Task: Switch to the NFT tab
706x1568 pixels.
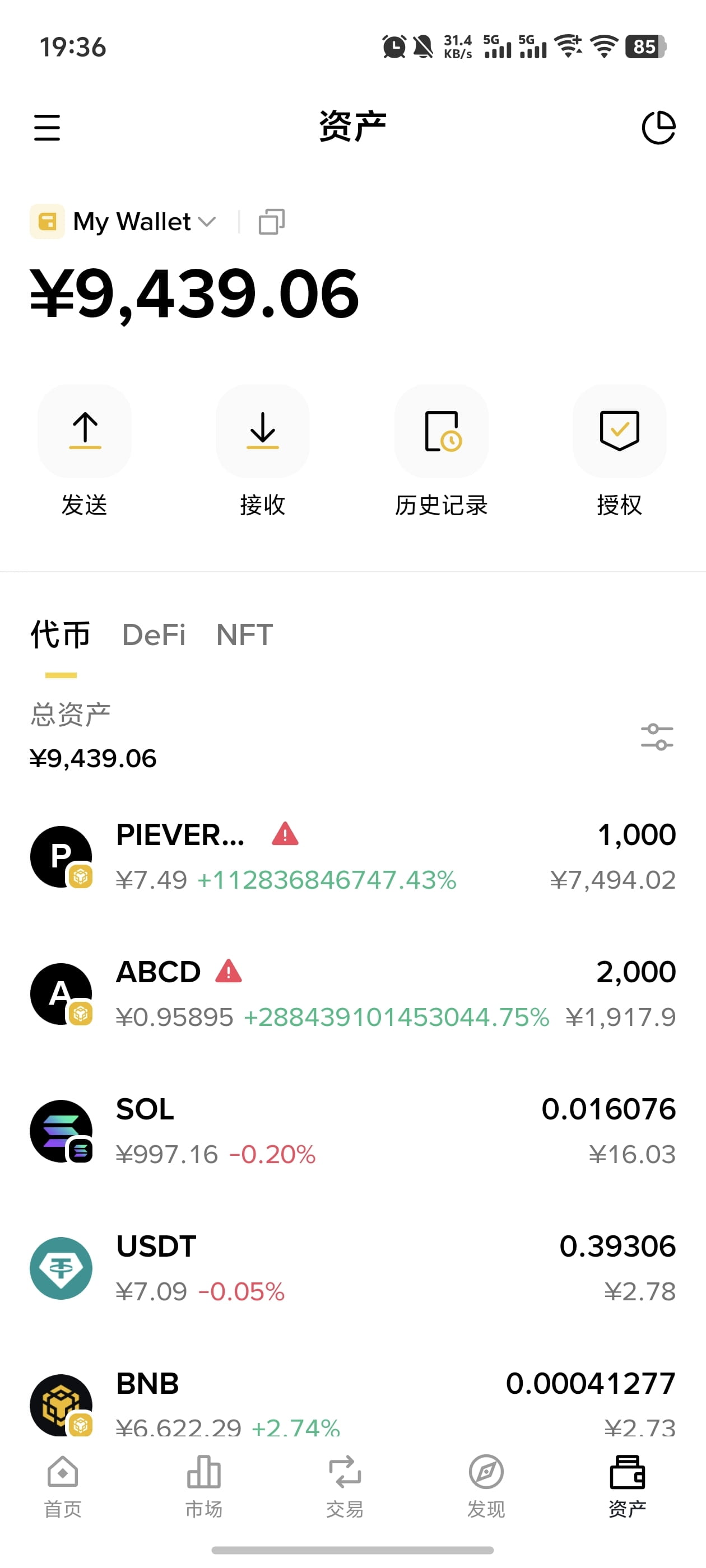Action: 244,635
